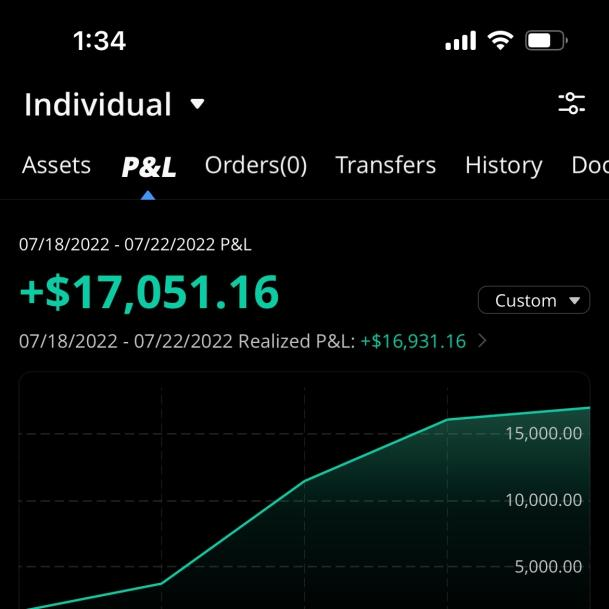Screen dimensions: 609x609
Task: Open Realized P&L details
Action: tap(482, 341)
